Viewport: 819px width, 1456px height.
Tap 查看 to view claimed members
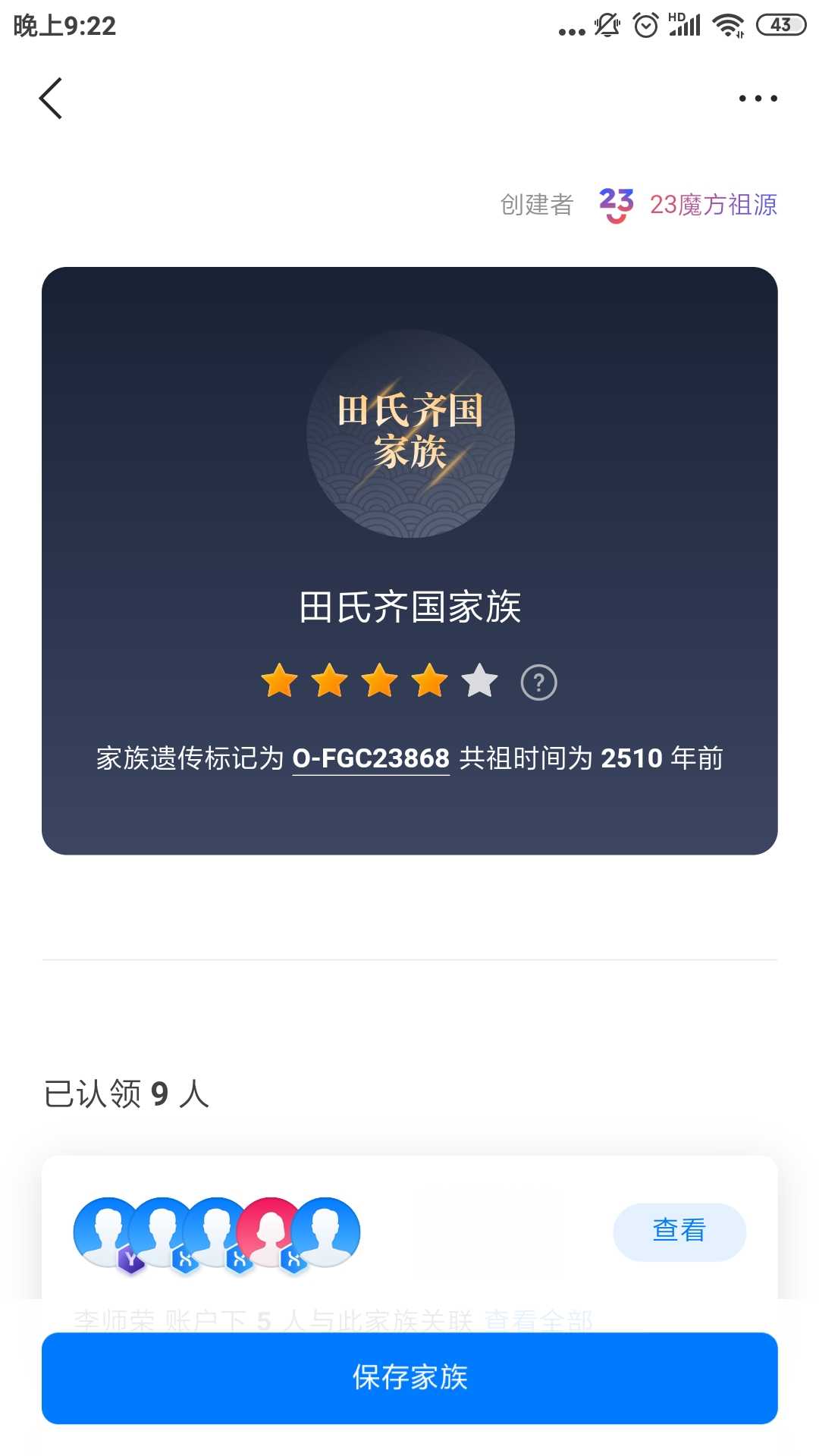tap(679, 1231)
